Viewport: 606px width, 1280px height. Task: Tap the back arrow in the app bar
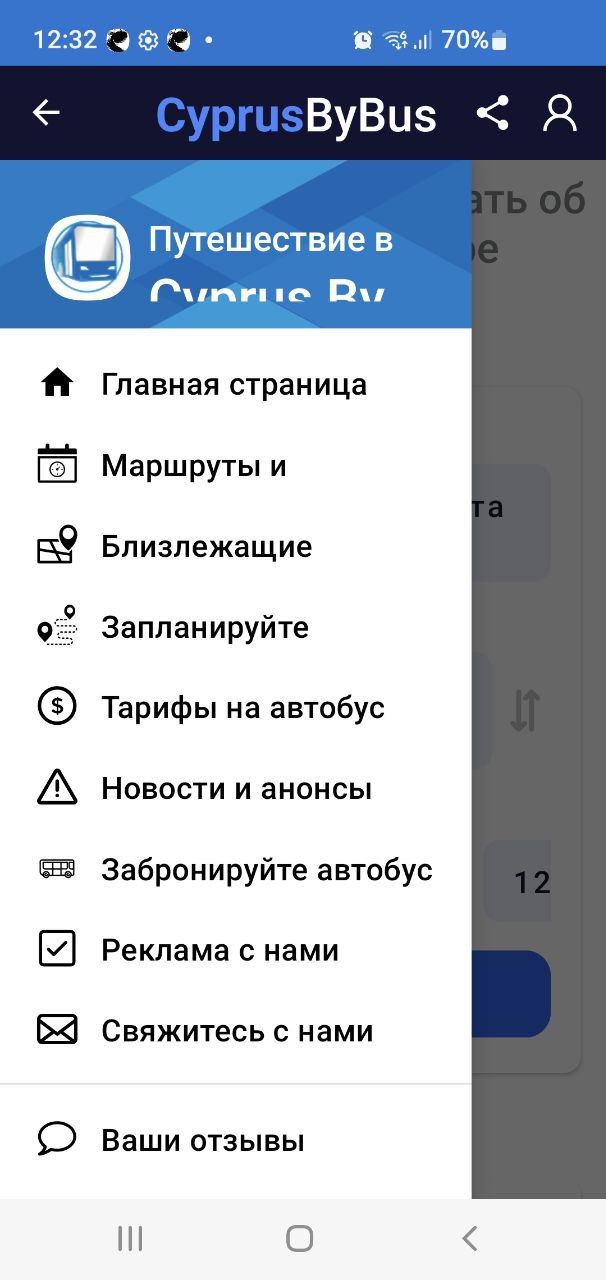coord(47,113)
